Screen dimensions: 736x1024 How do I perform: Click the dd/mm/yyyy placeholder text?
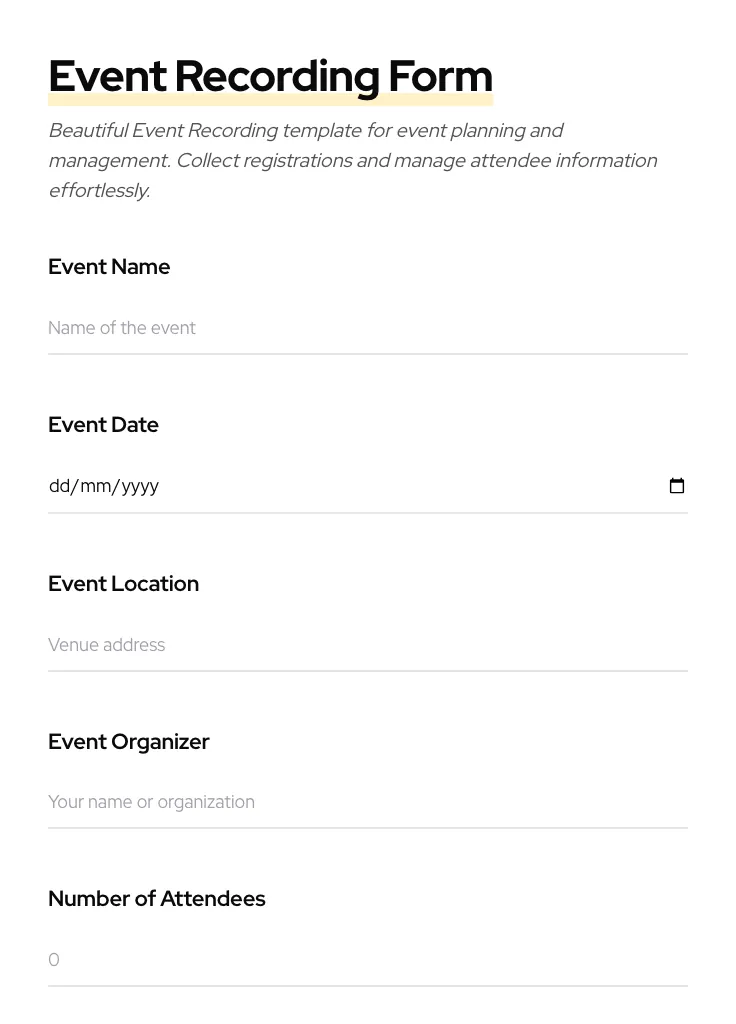tap(104, 486)
